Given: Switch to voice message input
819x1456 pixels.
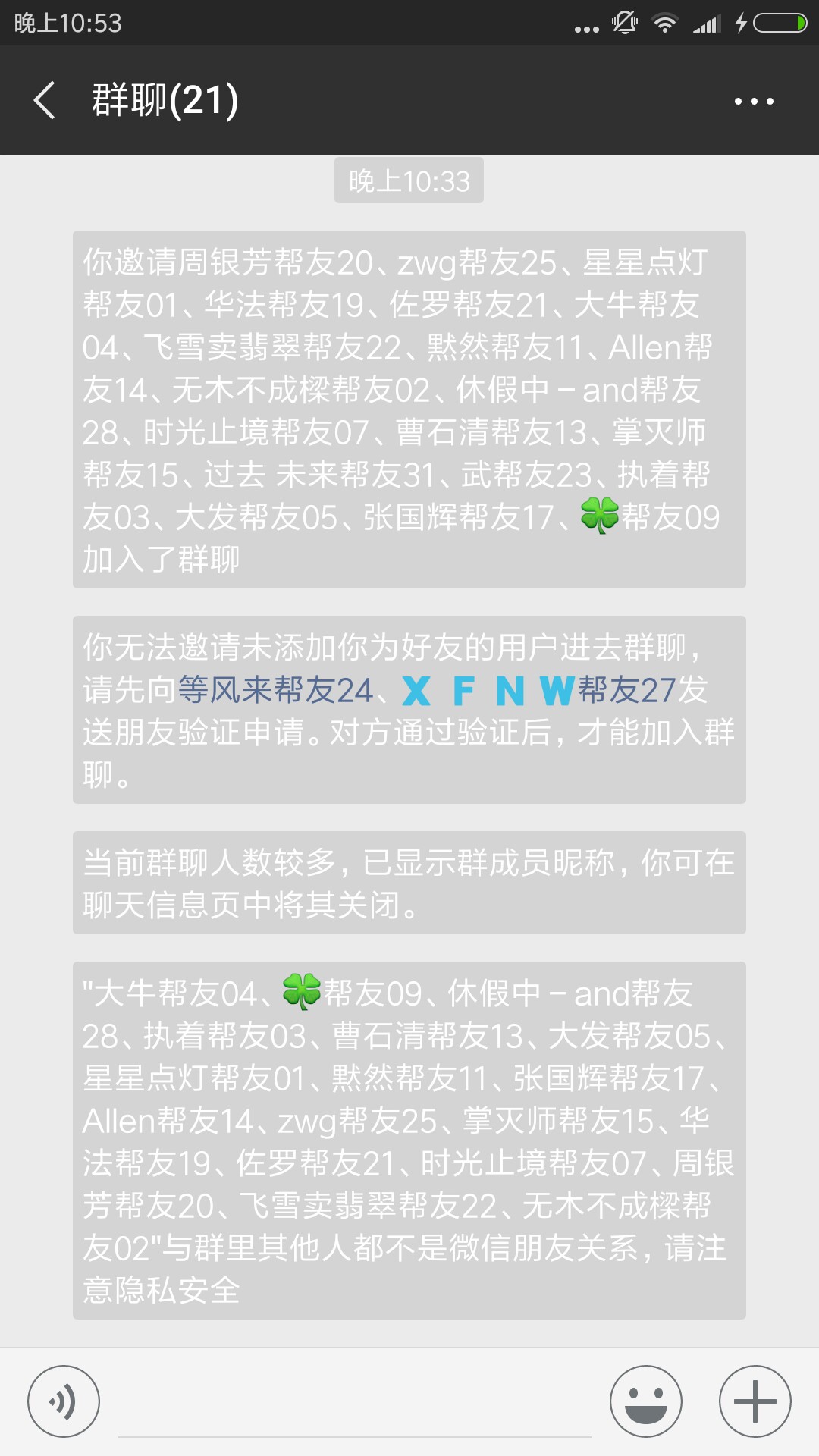Looking at the screenshot, I should (64, 1401).
